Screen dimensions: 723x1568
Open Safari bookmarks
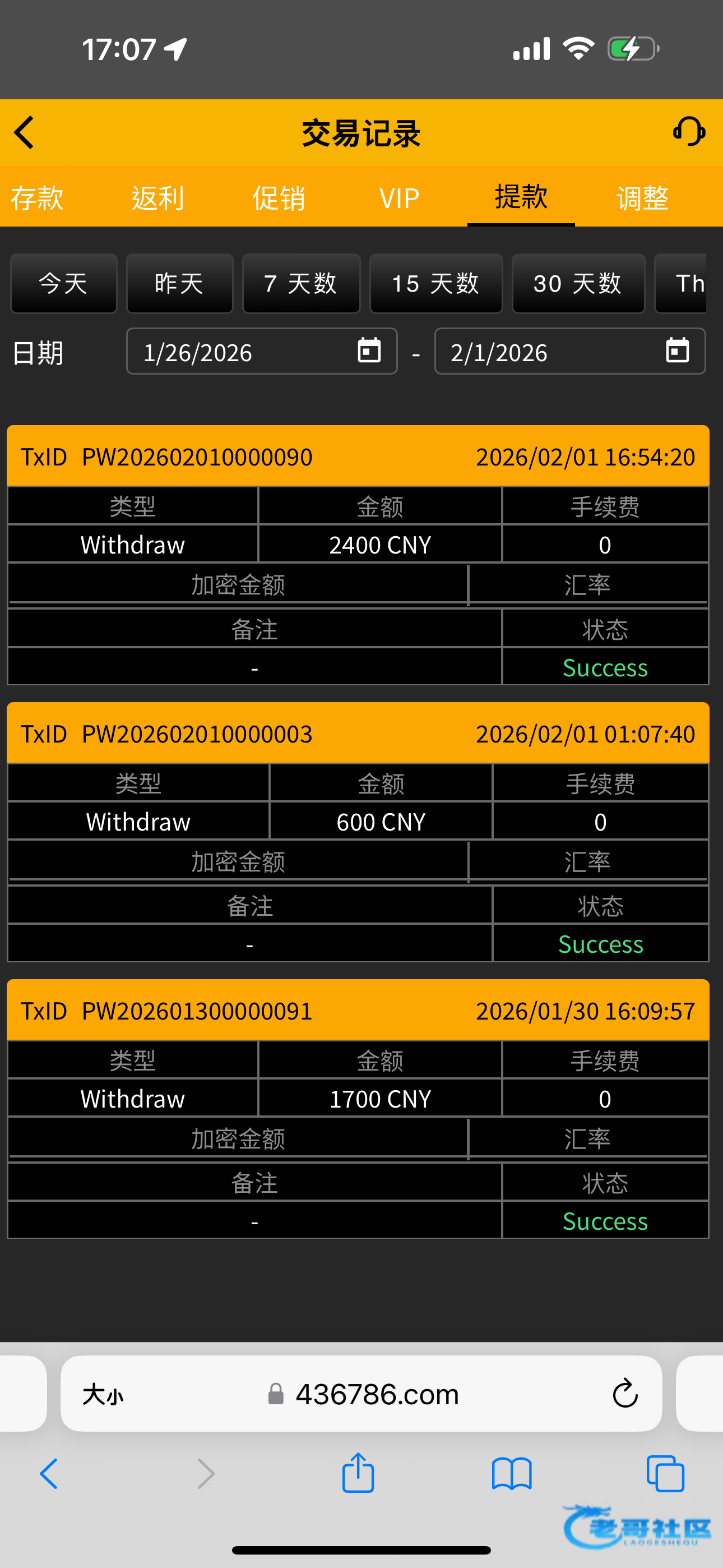[x=512, y=1474]
